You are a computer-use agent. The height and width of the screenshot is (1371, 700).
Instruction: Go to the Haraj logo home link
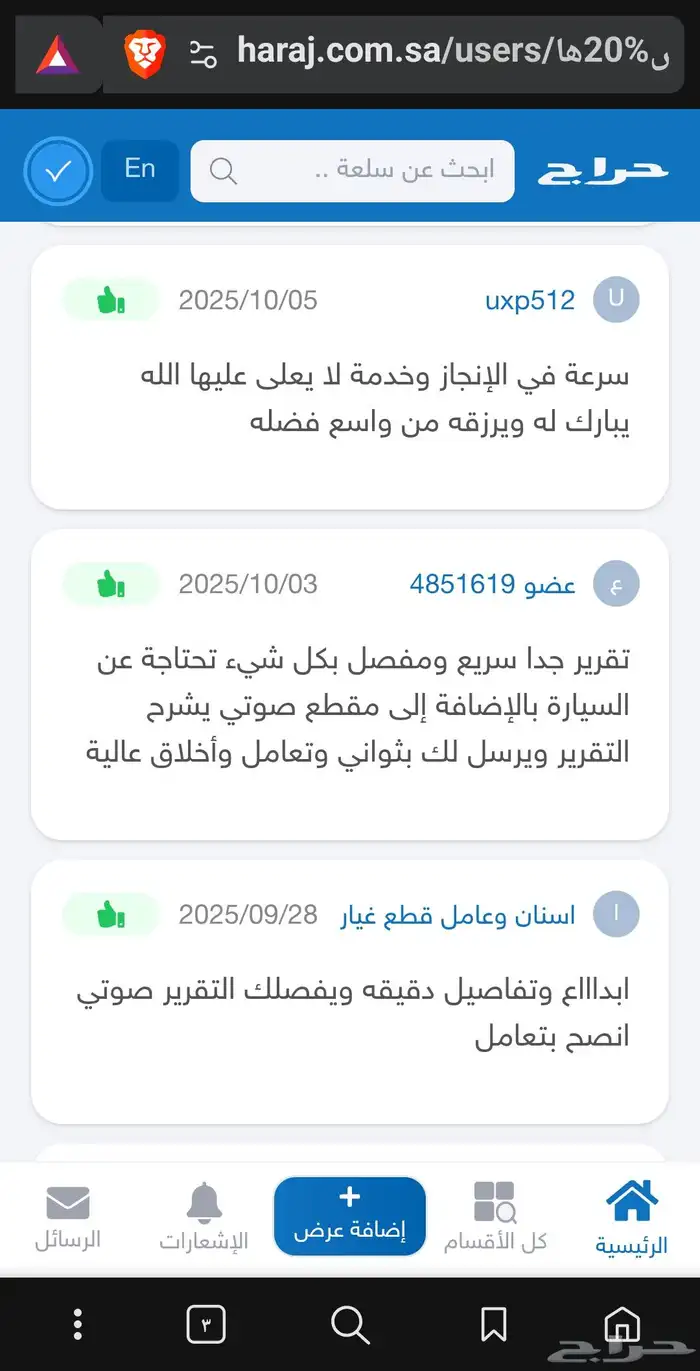(x=602, y=170)
